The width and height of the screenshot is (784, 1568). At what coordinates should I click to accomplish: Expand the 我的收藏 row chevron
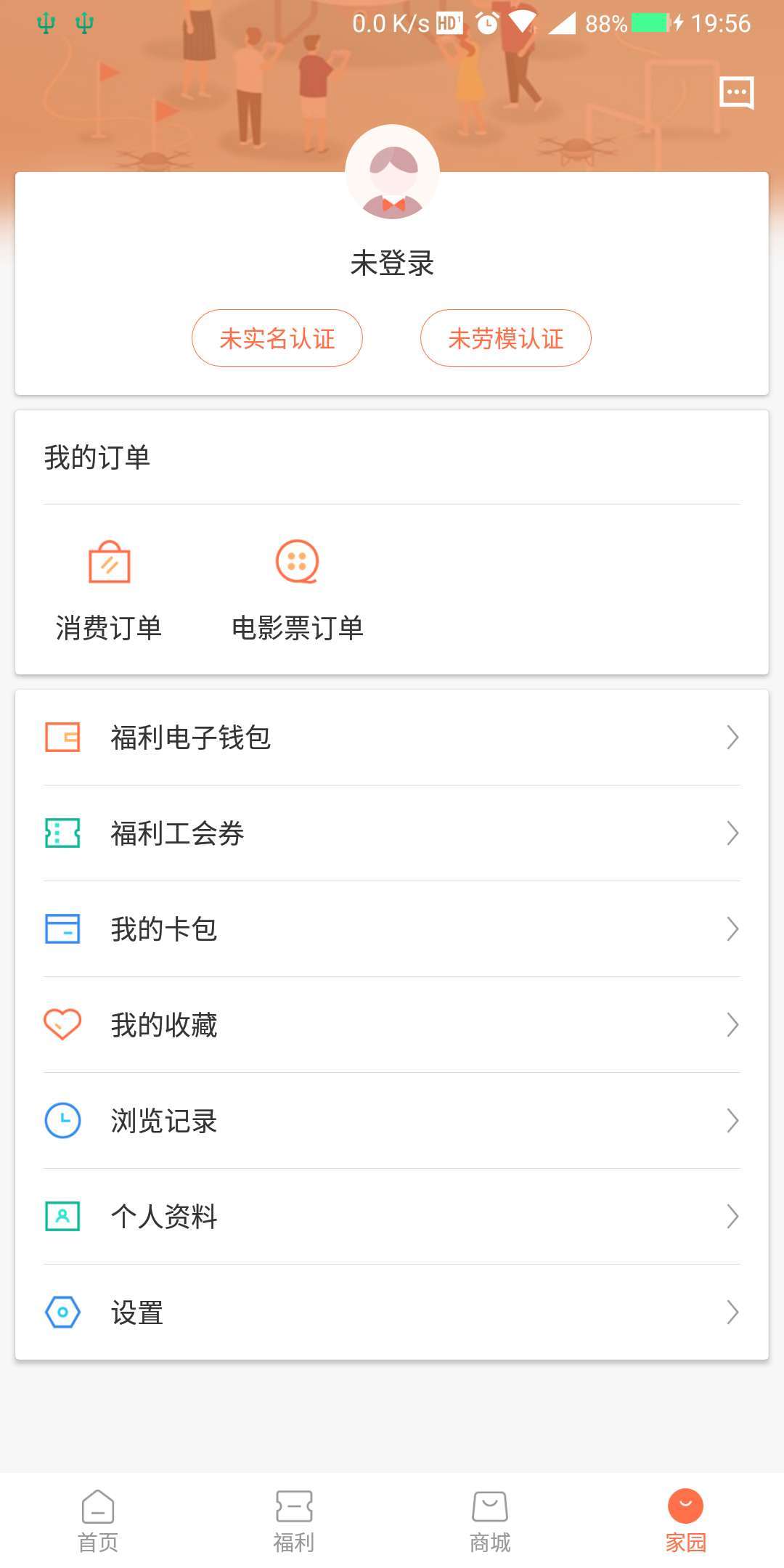coord(732,1025)
